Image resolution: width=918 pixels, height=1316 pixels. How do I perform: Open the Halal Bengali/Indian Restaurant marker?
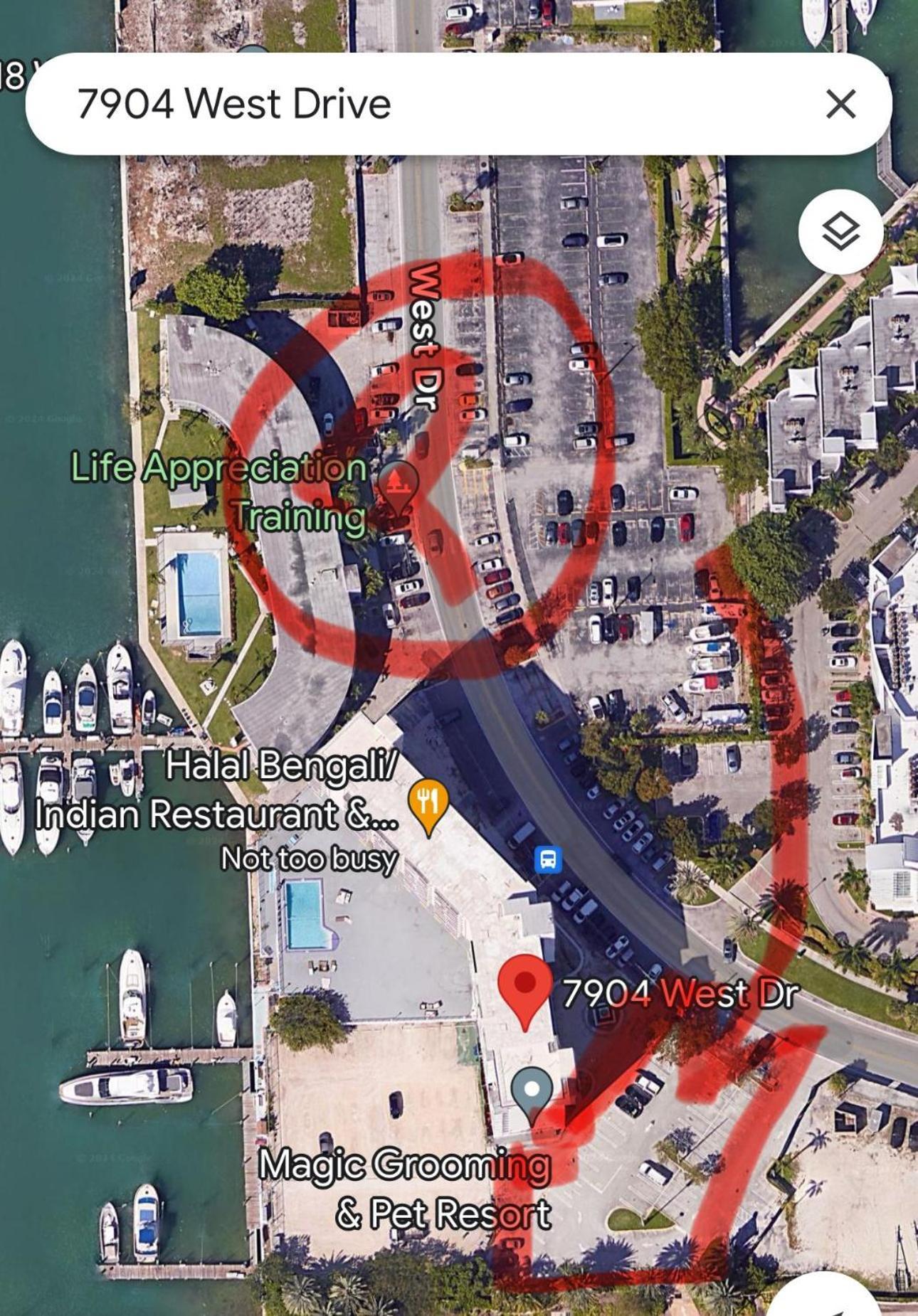coord(428,805)
